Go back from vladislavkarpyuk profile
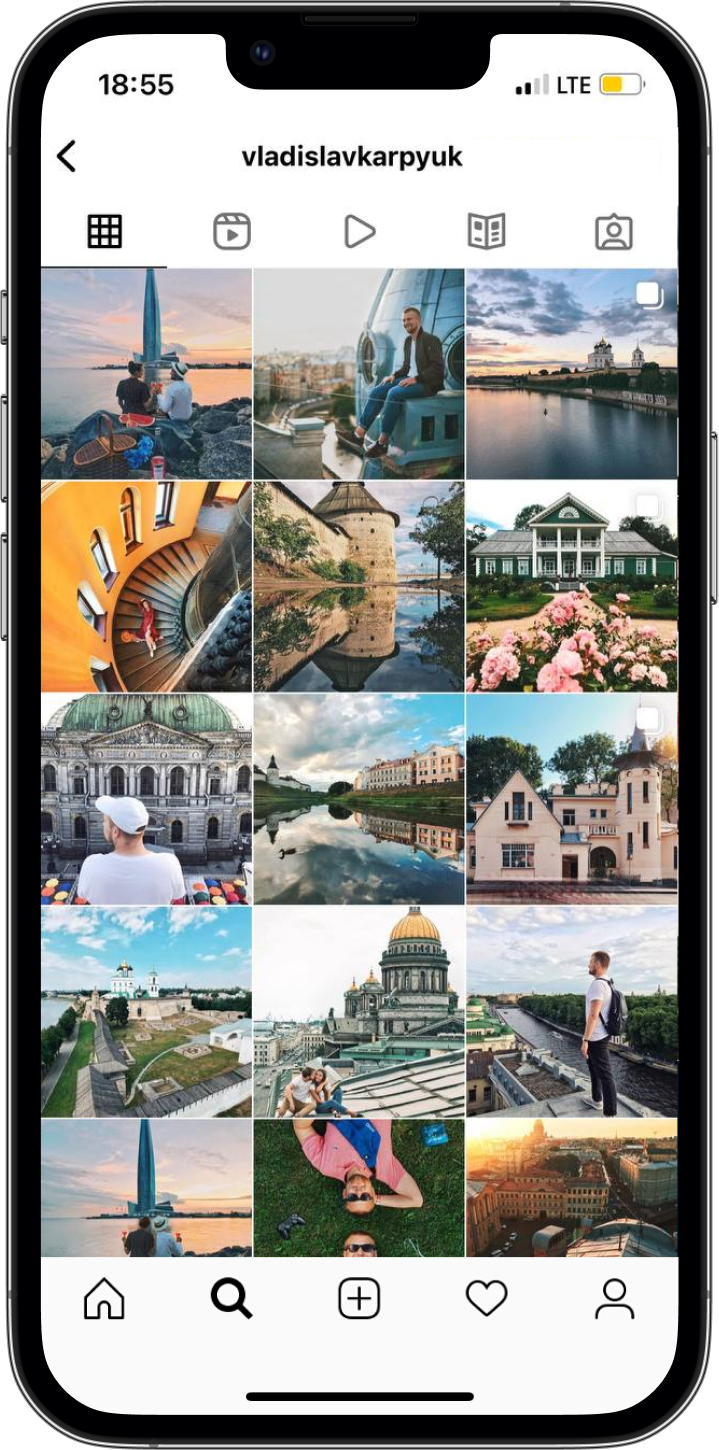This screenshot has height=1450, width=719. pyautogui.click(x=66, y=157)
